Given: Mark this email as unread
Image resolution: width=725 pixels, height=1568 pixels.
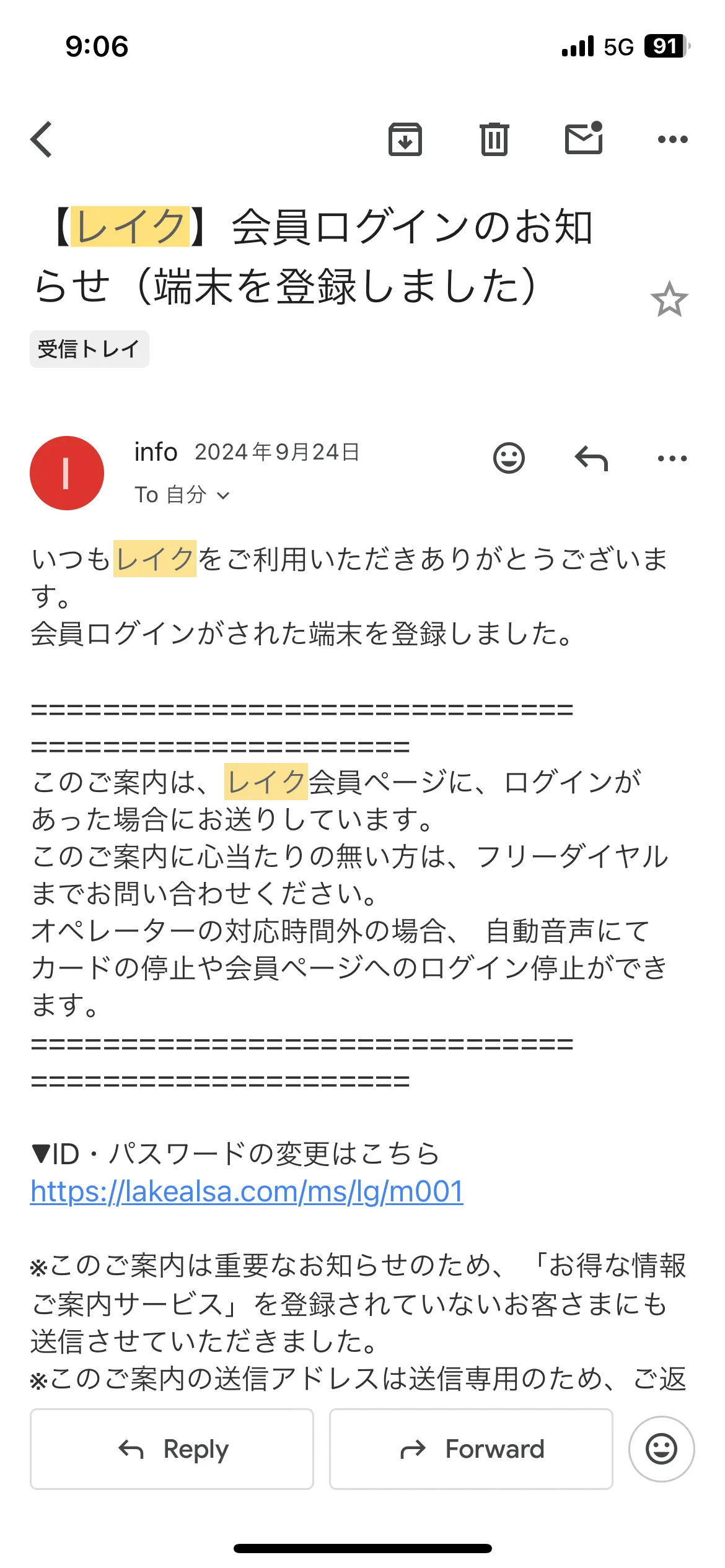Looking at the screenshot, I should [584, 139].
